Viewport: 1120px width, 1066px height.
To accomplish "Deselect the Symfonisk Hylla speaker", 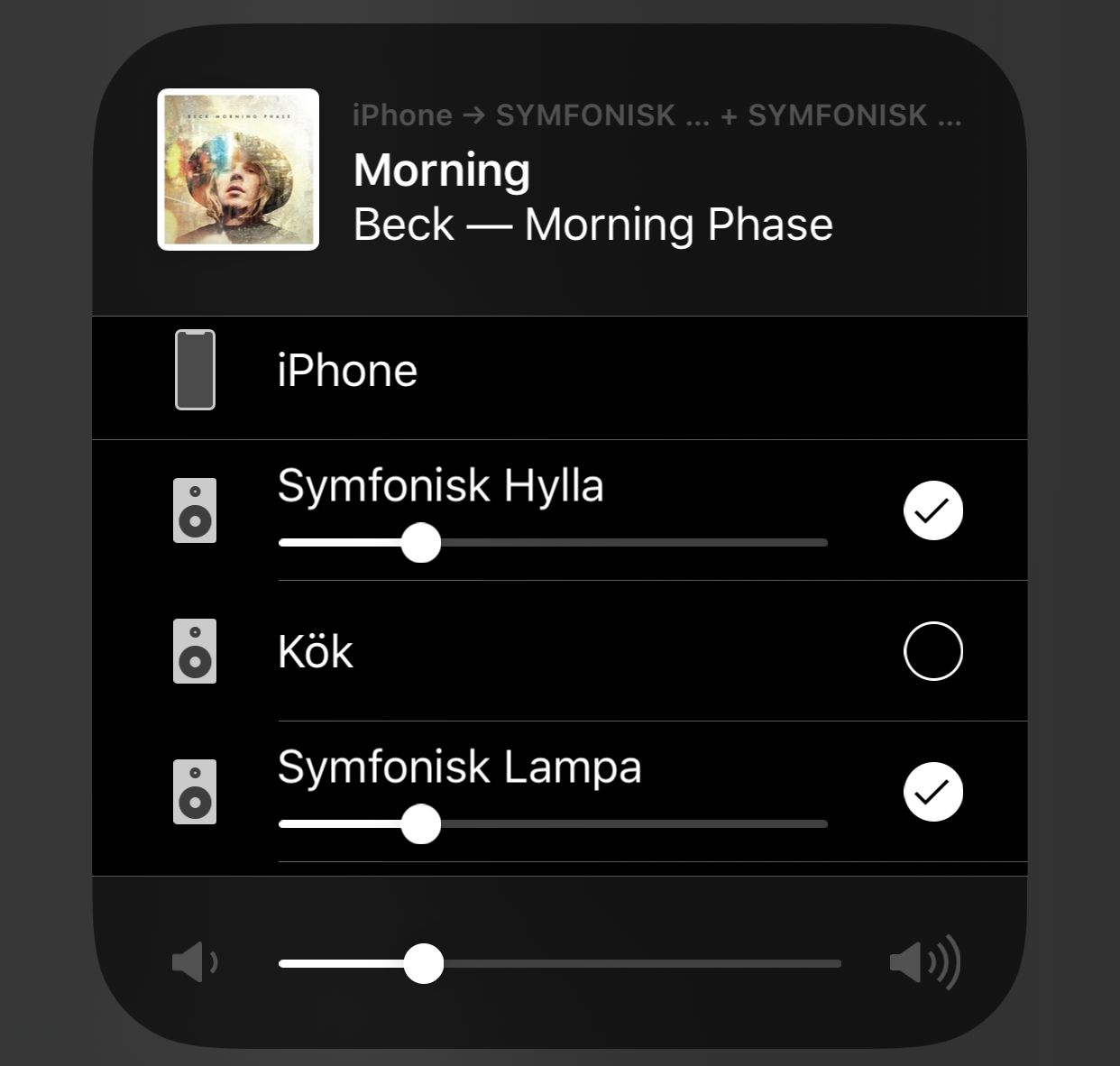I will click(932, 510).
